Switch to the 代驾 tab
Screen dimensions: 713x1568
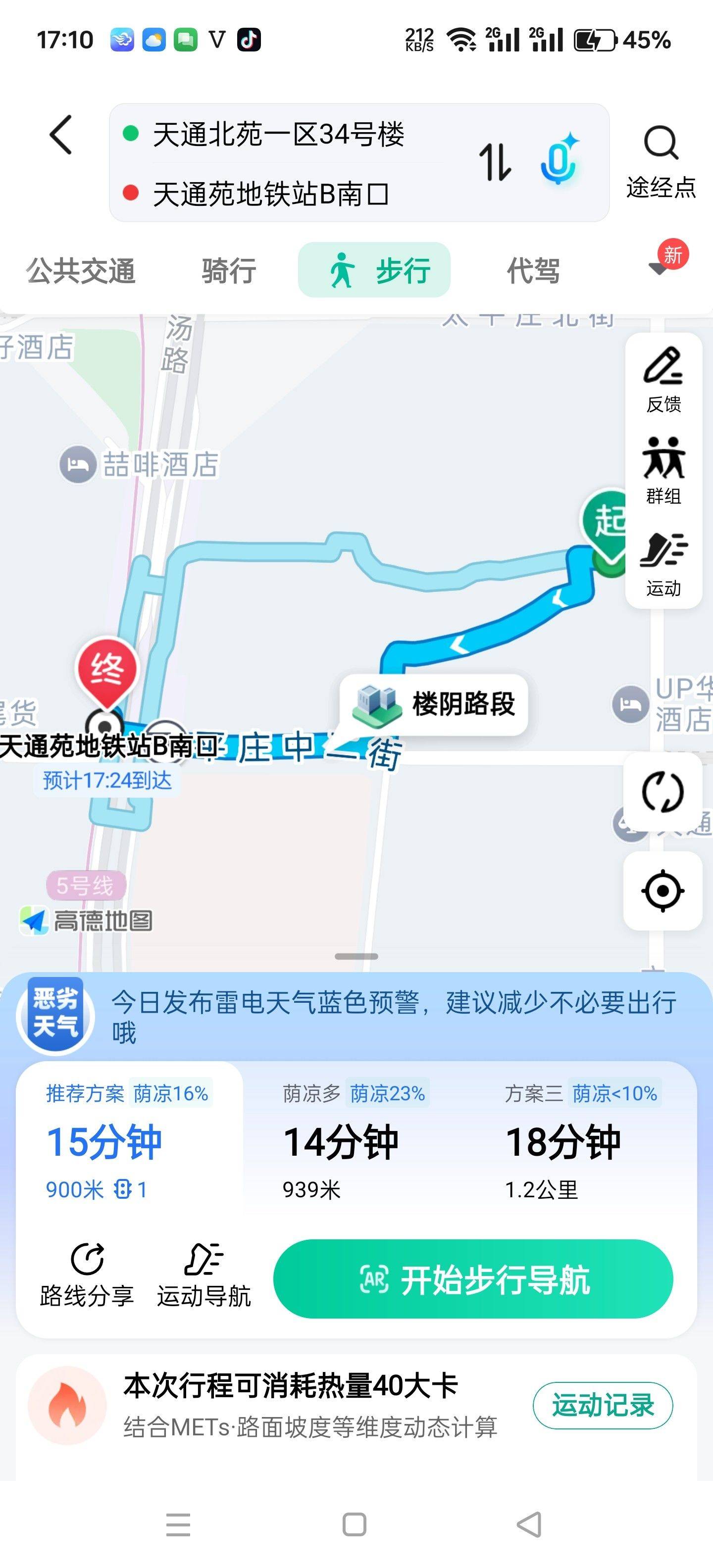pyautogui.click(x=533, y=270)
